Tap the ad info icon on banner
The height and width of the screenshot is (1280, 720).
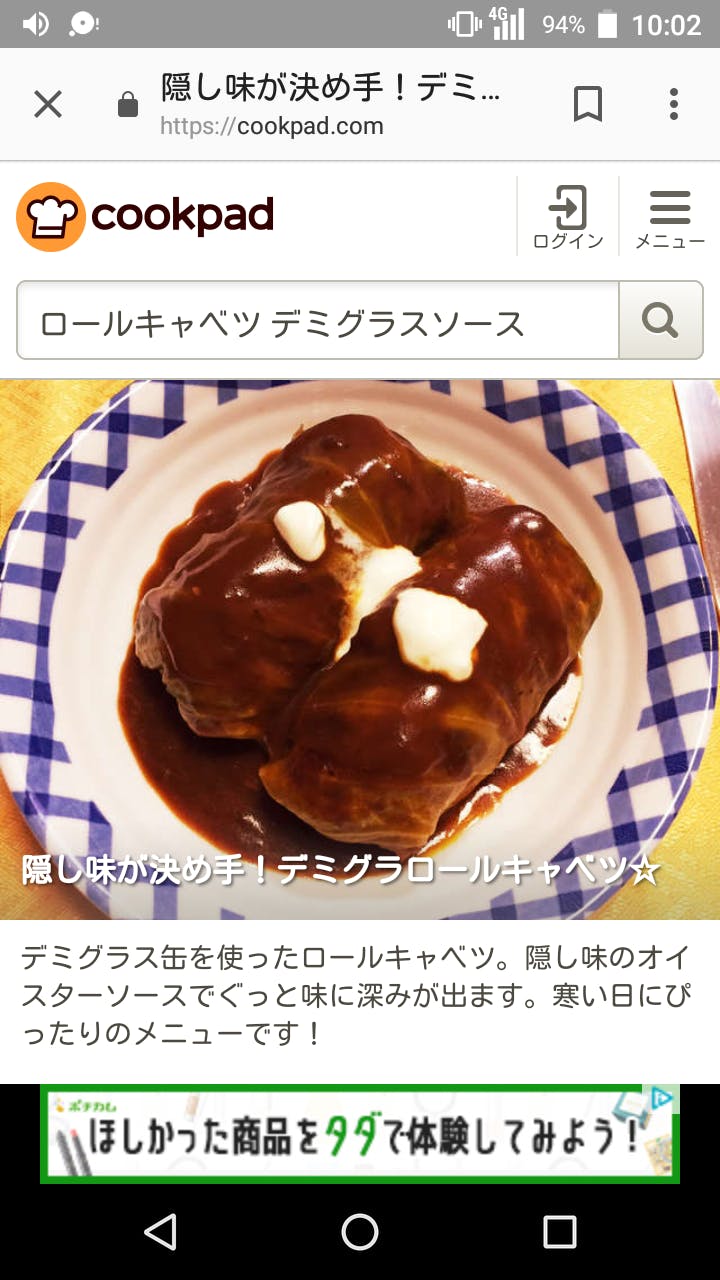pos(662,1098)
